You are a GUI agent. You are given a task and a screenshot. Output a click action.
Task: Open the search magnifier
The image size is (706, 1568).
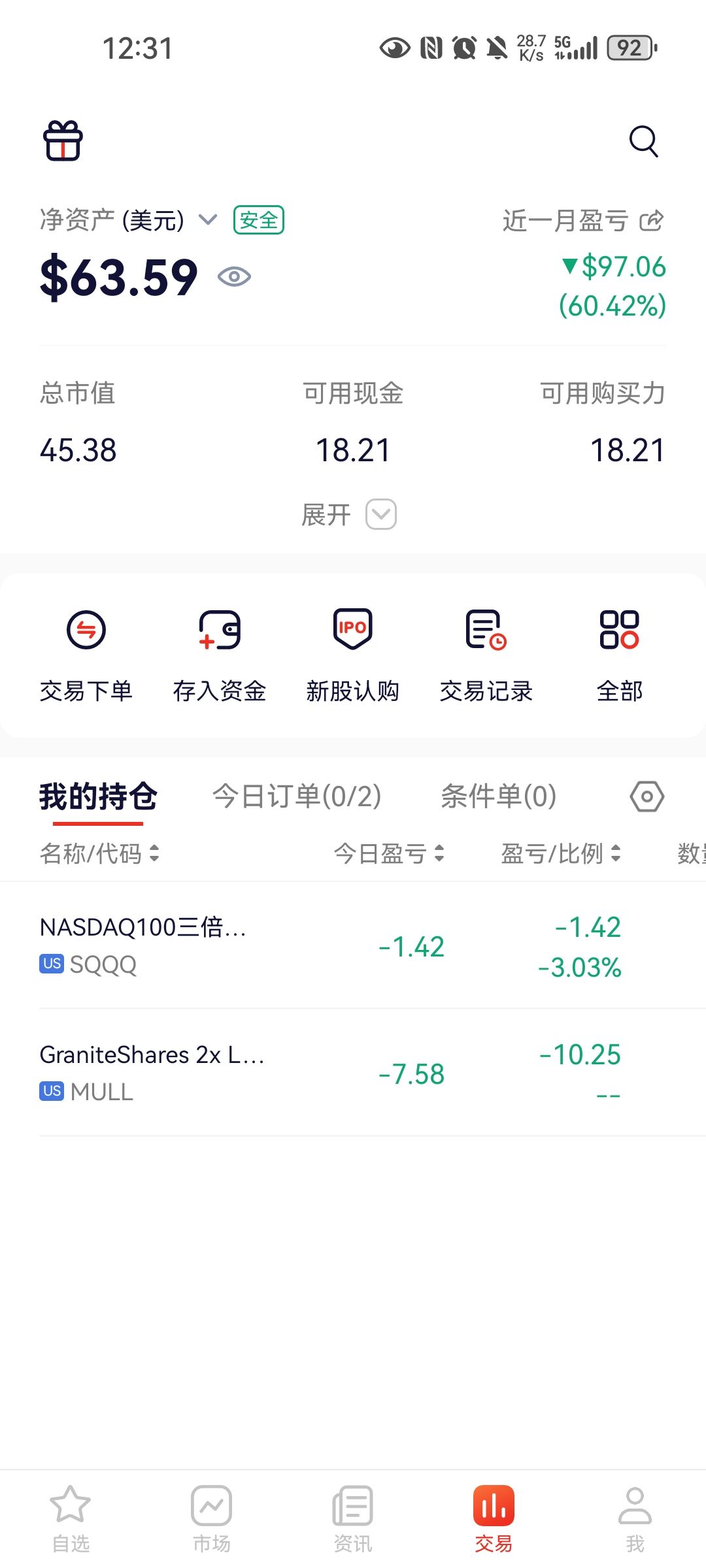[643, 141]
